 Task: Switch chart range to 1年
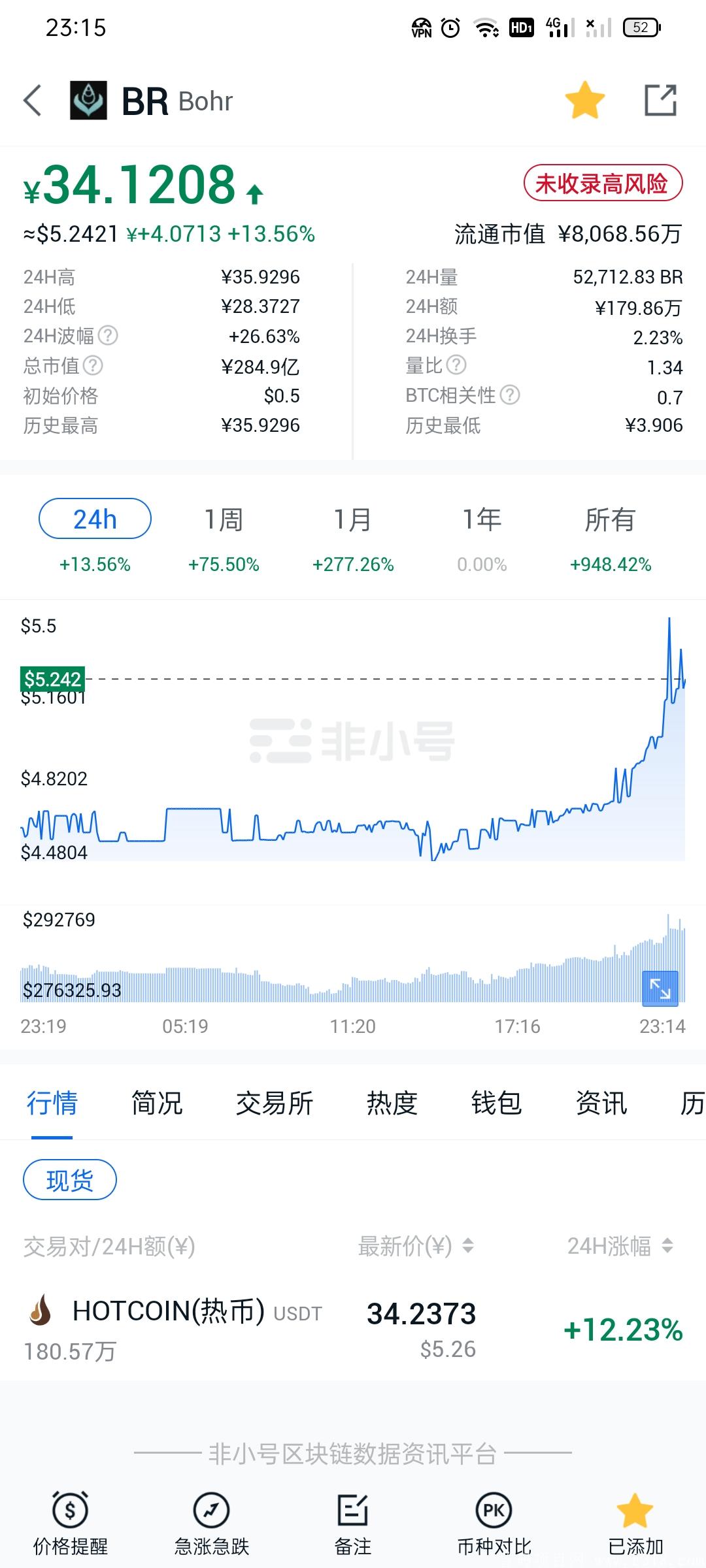(x=482, y=521)
